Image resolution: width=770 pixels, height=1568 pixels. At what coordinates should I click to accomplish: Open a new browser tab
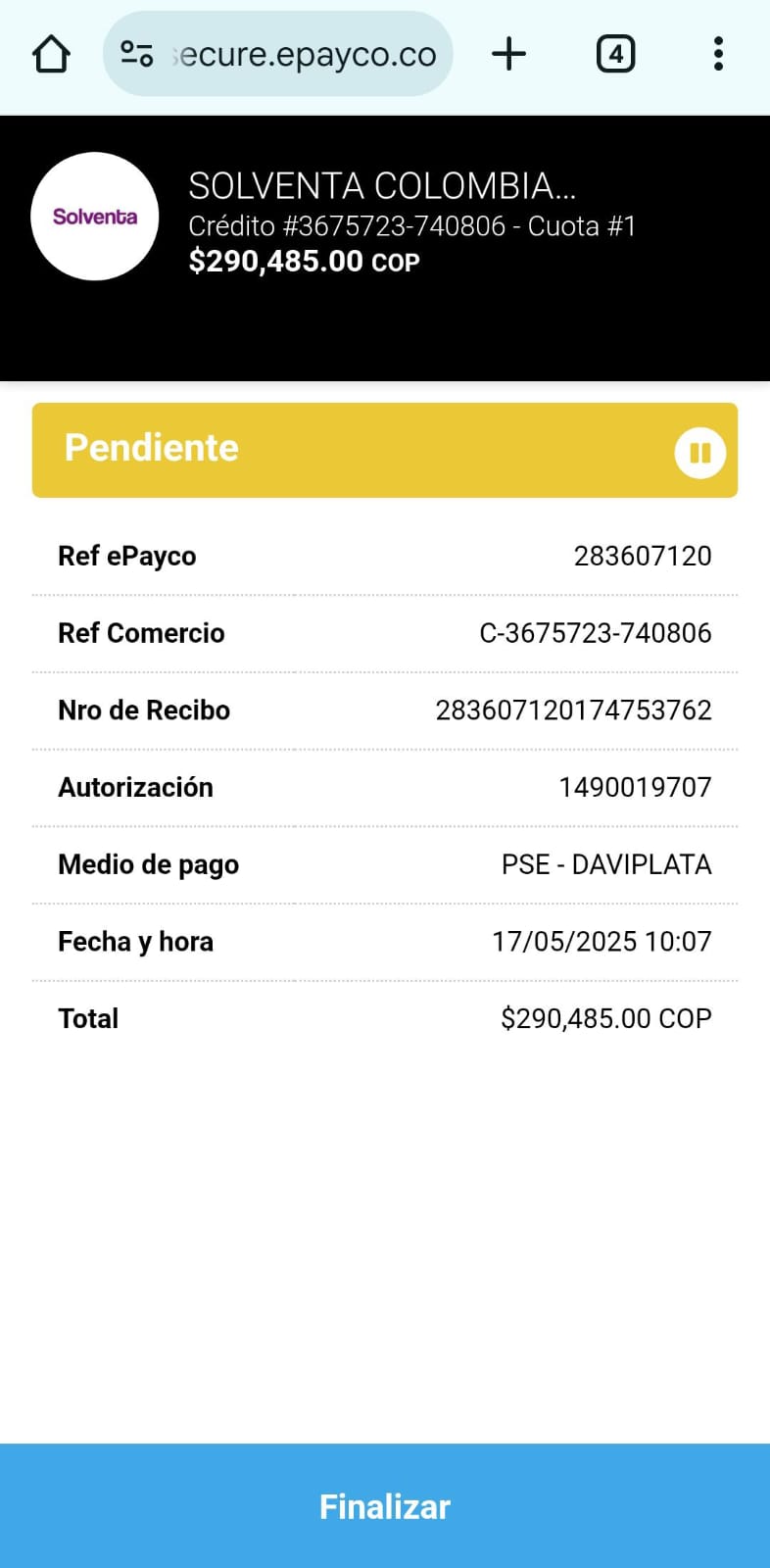508,54
